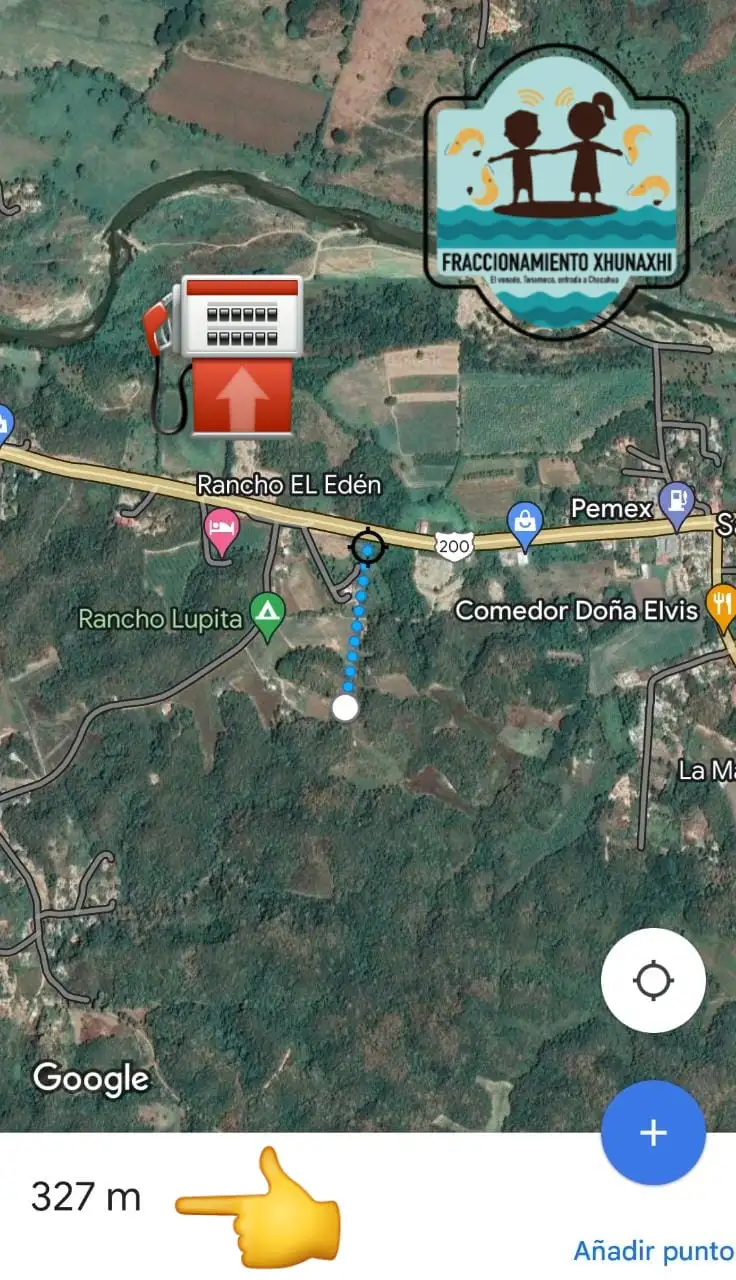View the Comedor Doña Elvis restaurant pin

pos(720,604)
